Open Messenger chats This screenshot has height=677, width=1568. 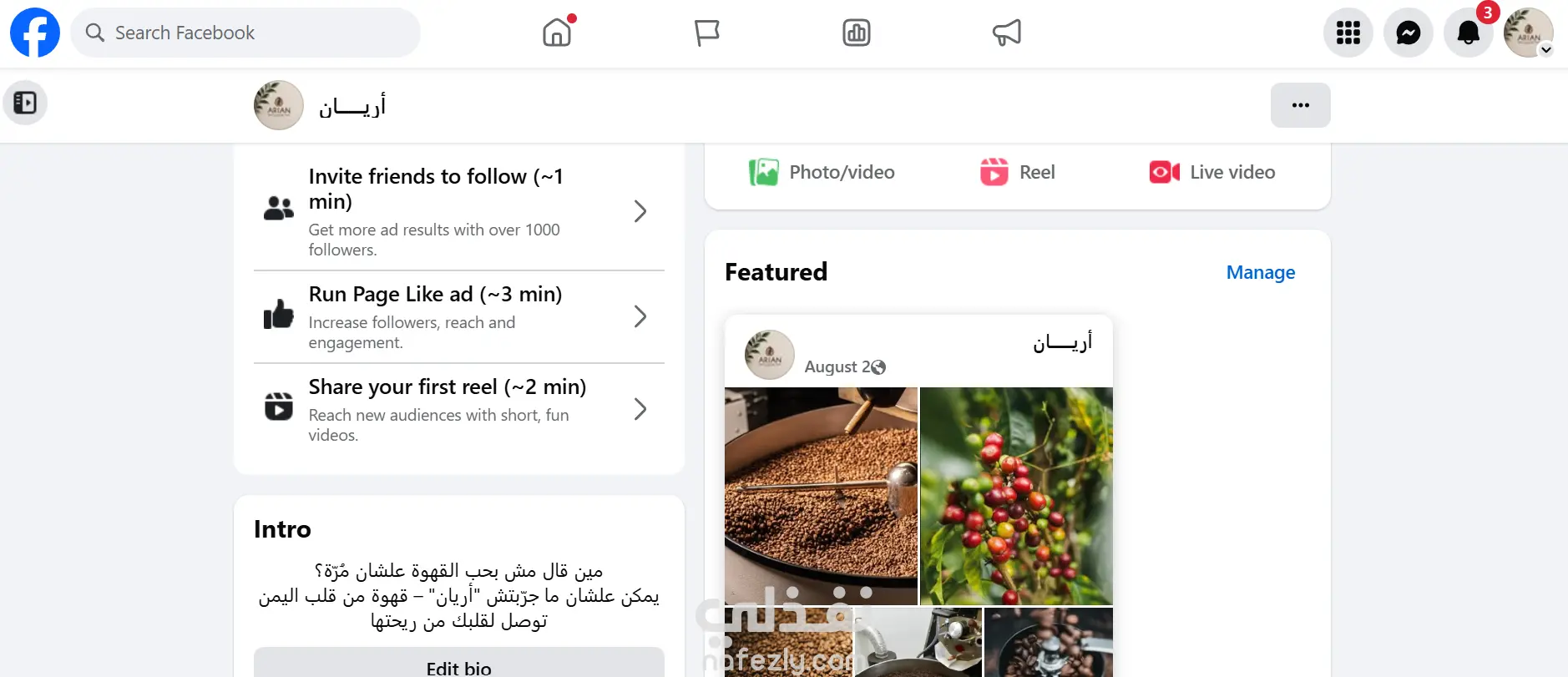coord(1408,33)
